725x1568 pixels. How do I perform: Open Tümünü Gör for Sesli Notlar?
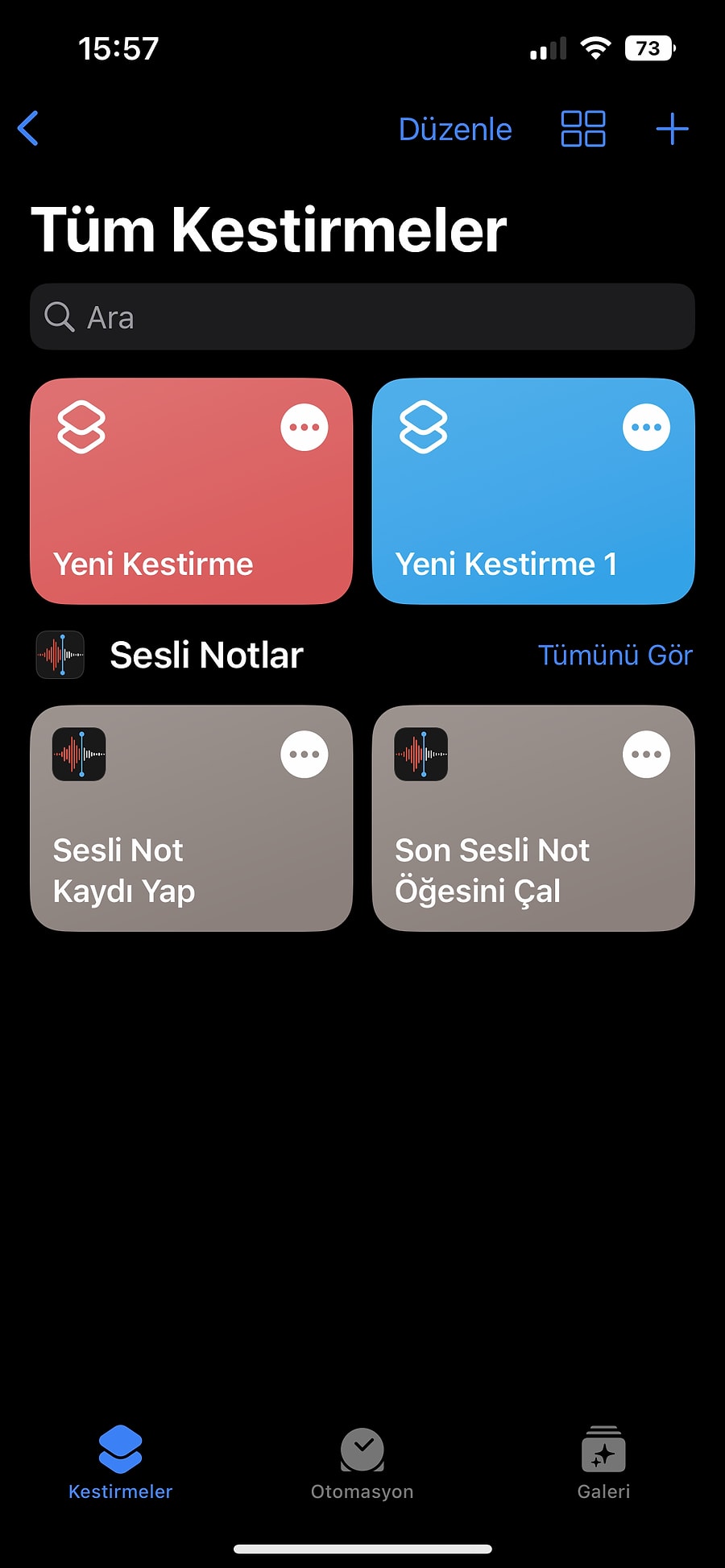click(615, 655)
